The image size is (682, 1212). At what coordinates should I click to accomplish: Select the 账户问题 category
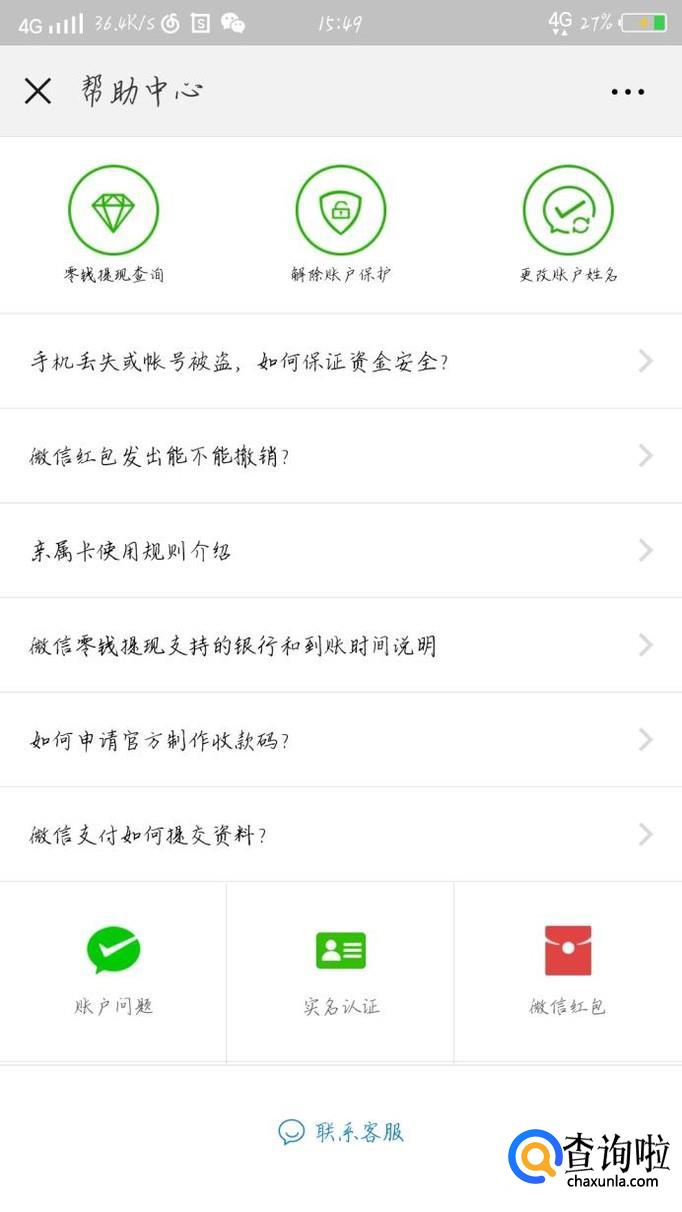point(113,970)
